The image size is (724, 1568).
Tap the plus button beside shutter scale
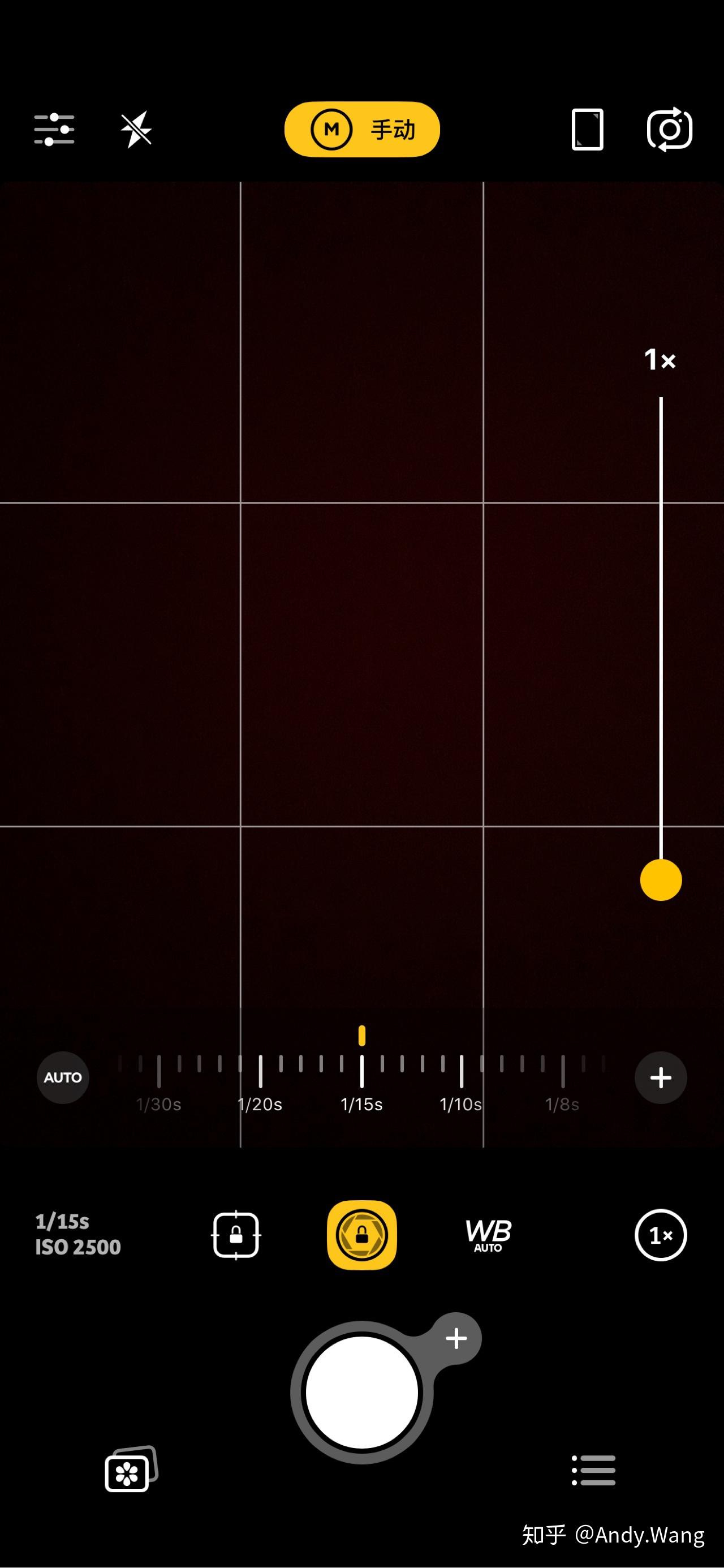click(x=661, y=1077)
